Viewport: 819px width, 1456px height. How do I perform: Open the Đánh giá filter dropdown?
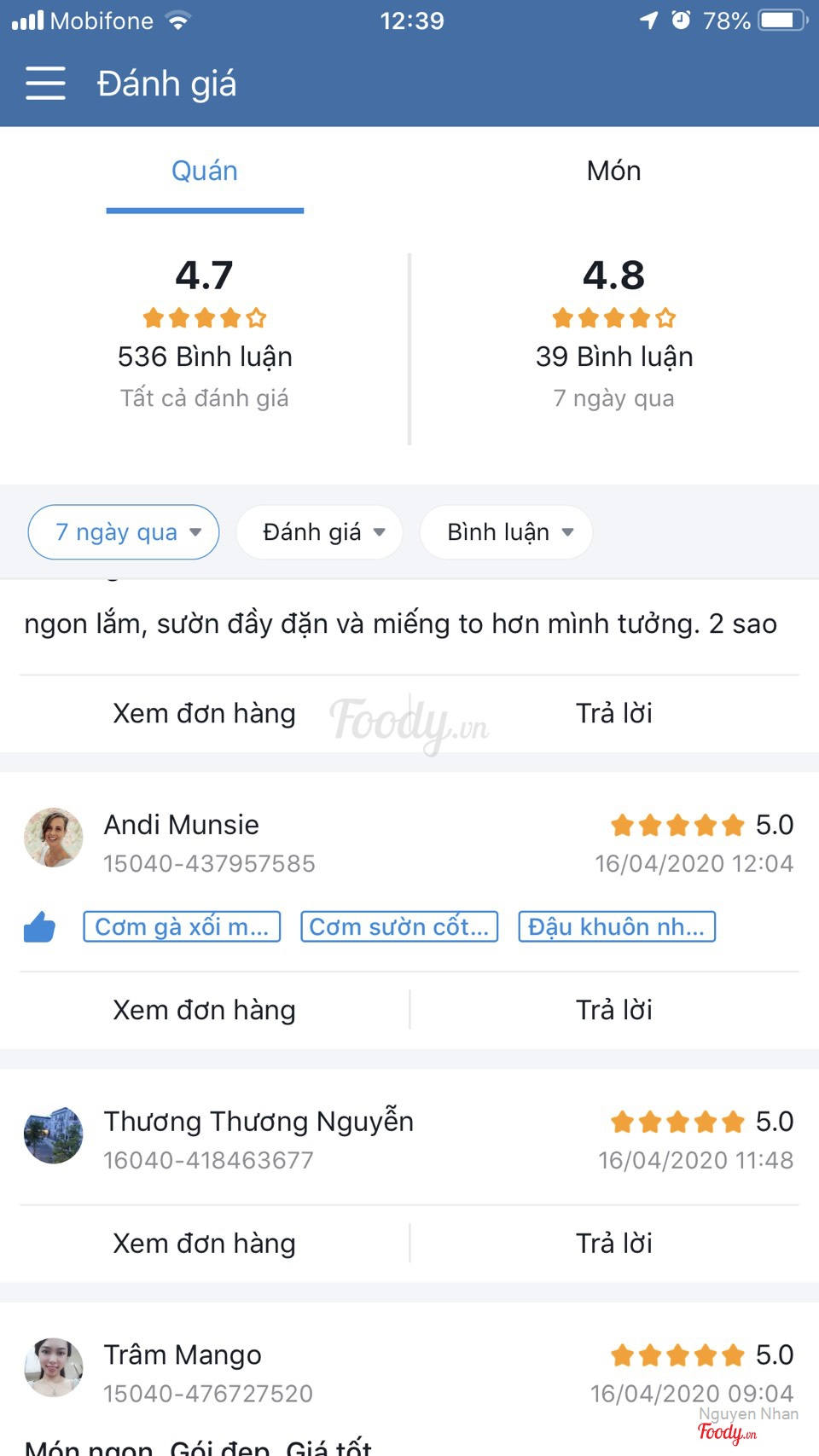(320, 532)
